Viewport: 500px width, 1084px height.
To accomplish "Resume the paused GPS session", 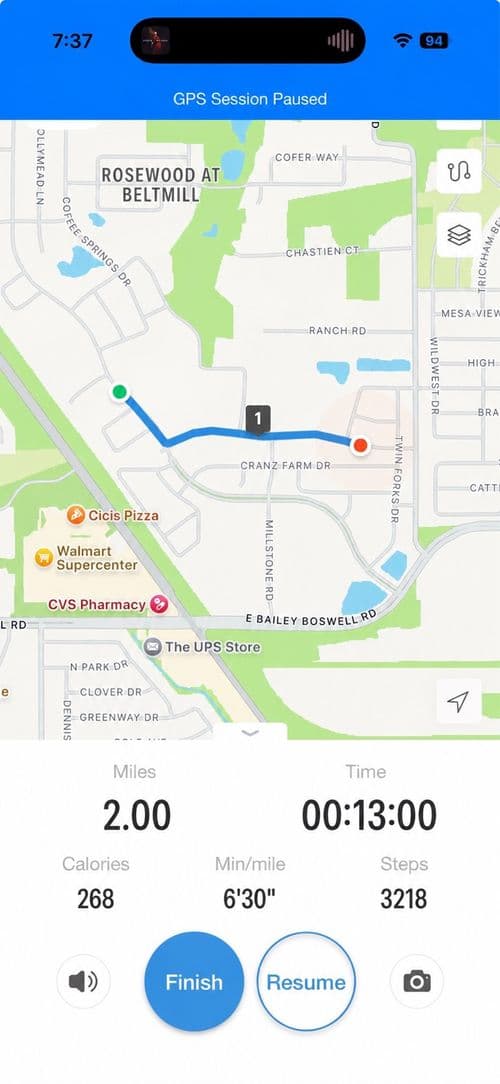I will 306,981.
